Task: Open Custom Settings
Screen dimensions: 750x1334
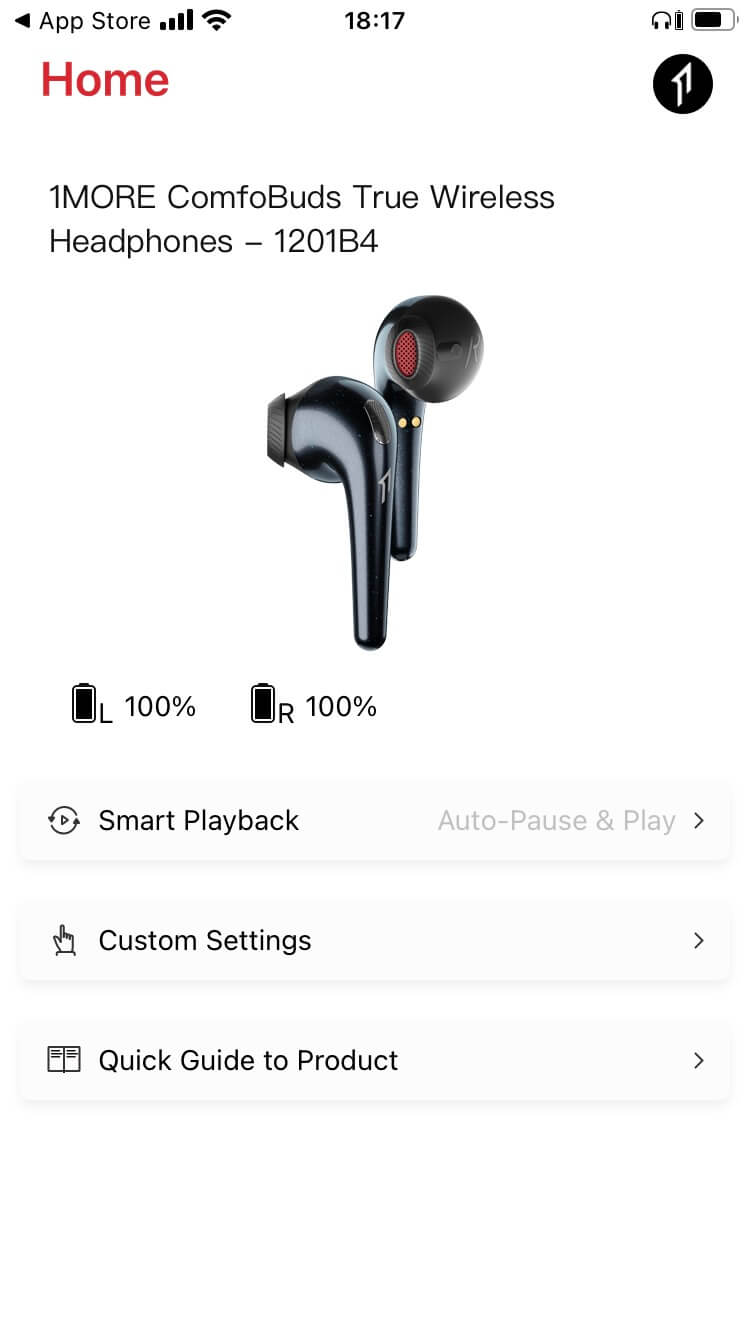Action: click(374, 941)
